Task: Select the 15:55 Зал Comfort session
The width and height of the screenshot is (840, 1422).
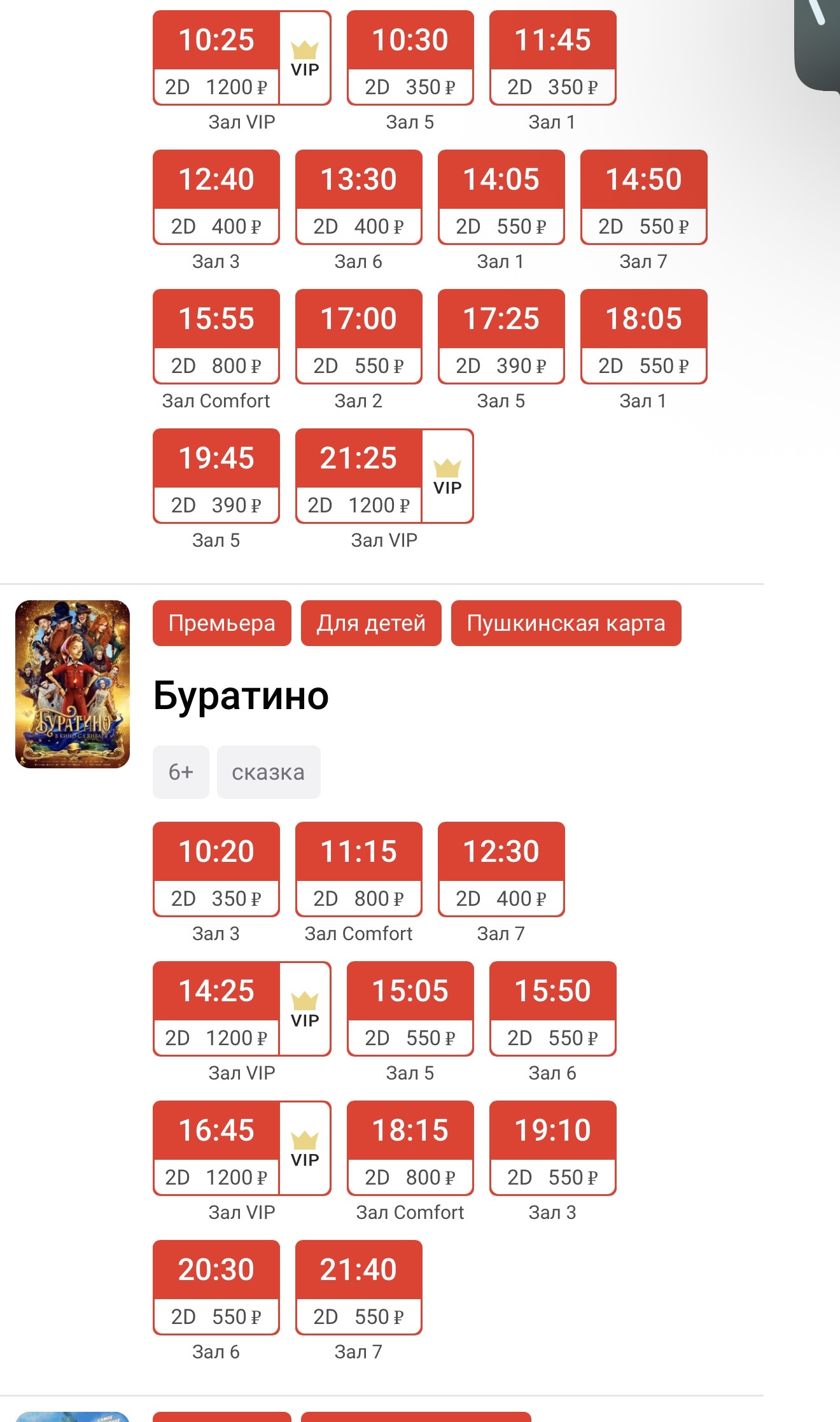Action: (216, 337)
